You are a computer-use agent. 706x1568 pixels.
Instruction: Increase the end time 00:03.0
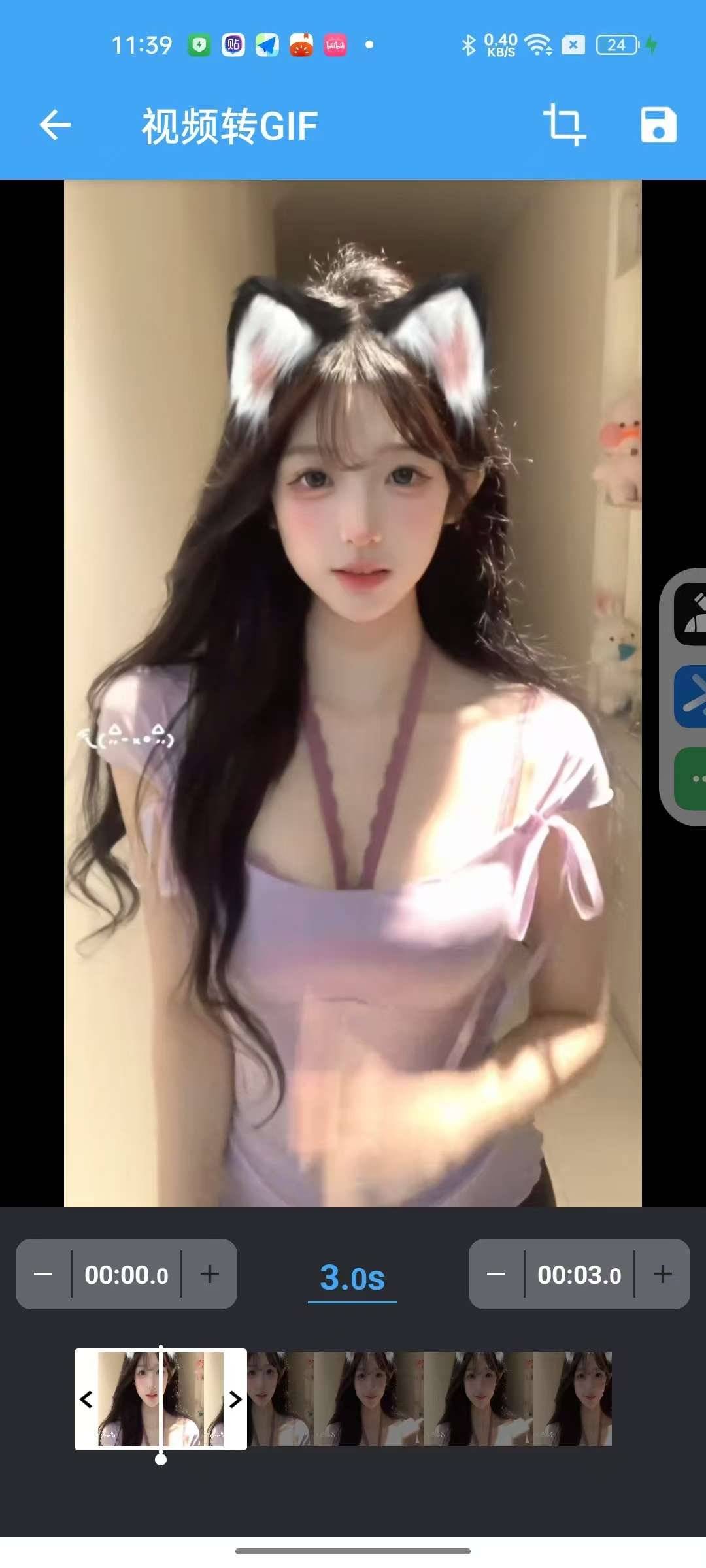(662, 1274)
